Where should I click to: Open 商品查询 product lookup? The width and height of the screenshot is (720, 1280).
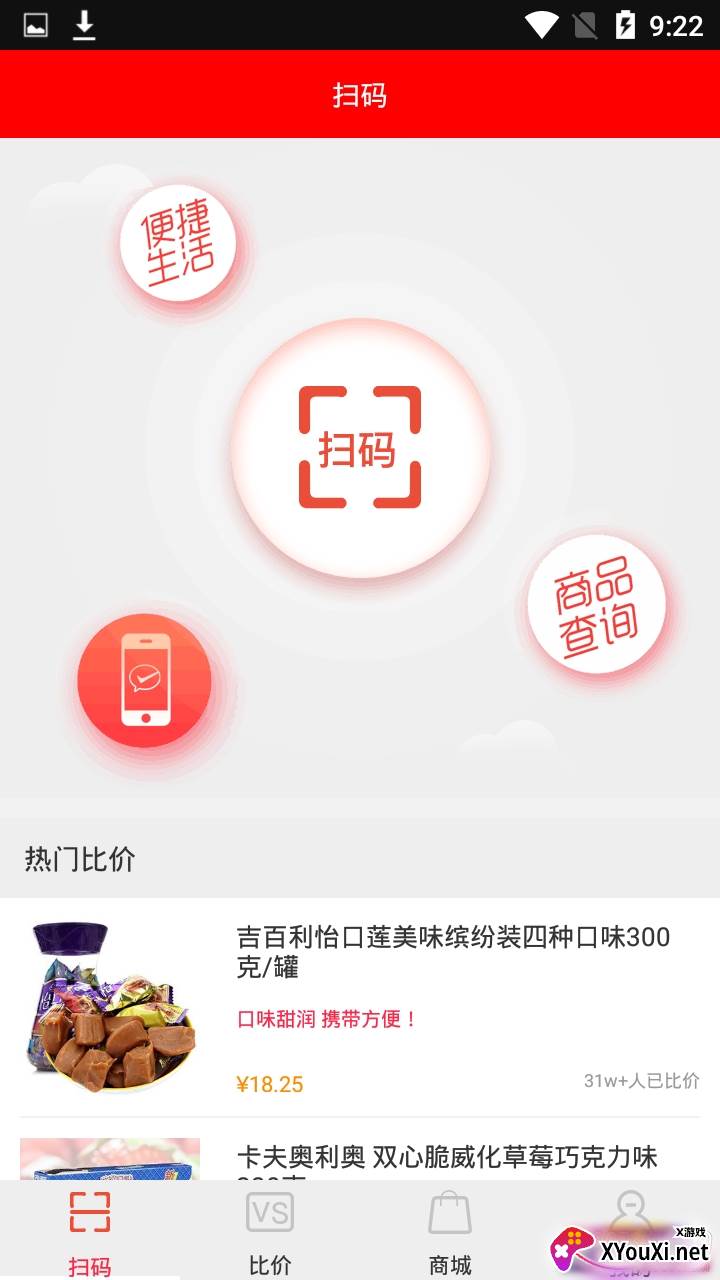596,603
